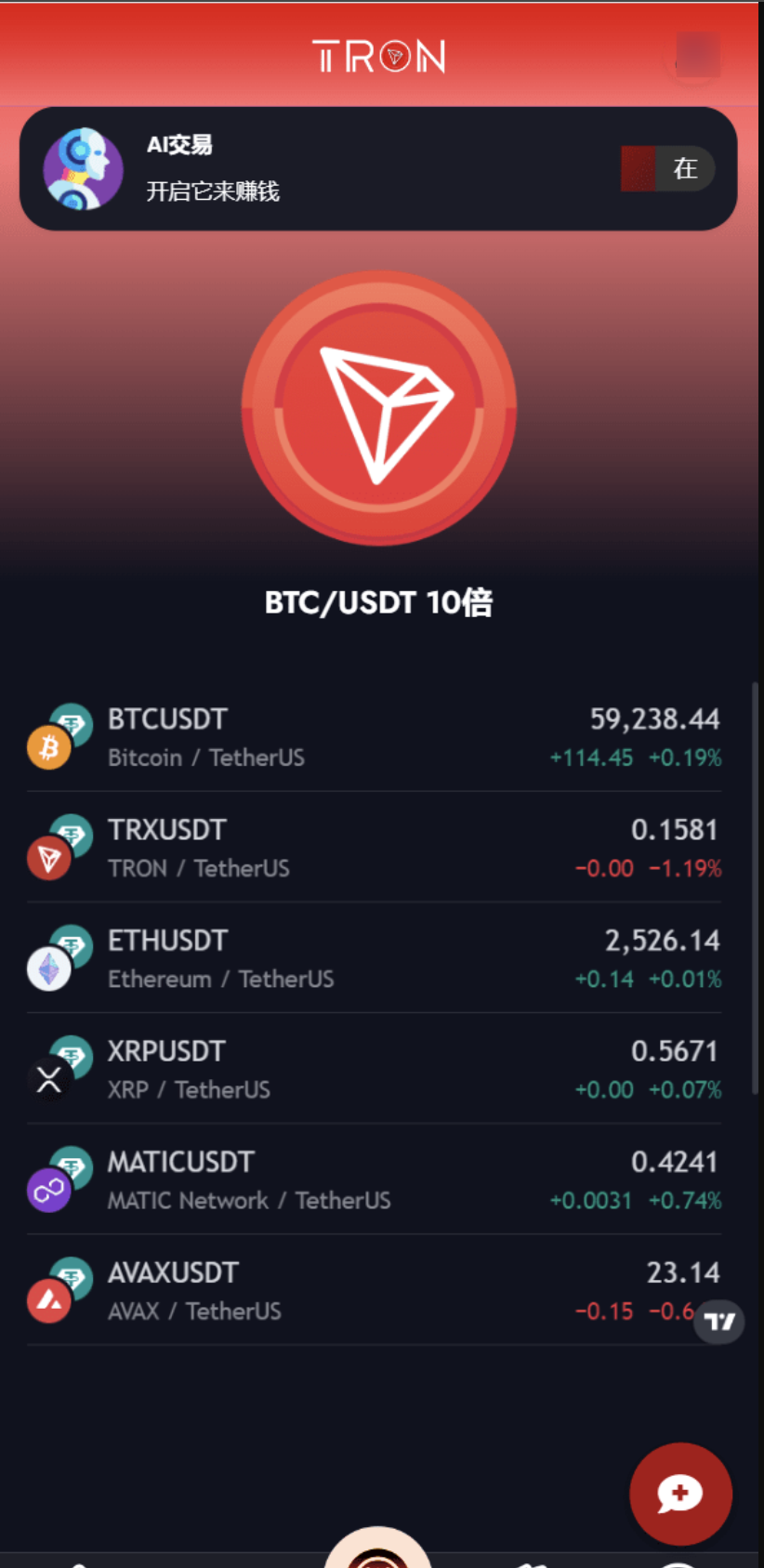Open the AVAXUSDT market row

pyautogui.click(x=374, y=1290)
